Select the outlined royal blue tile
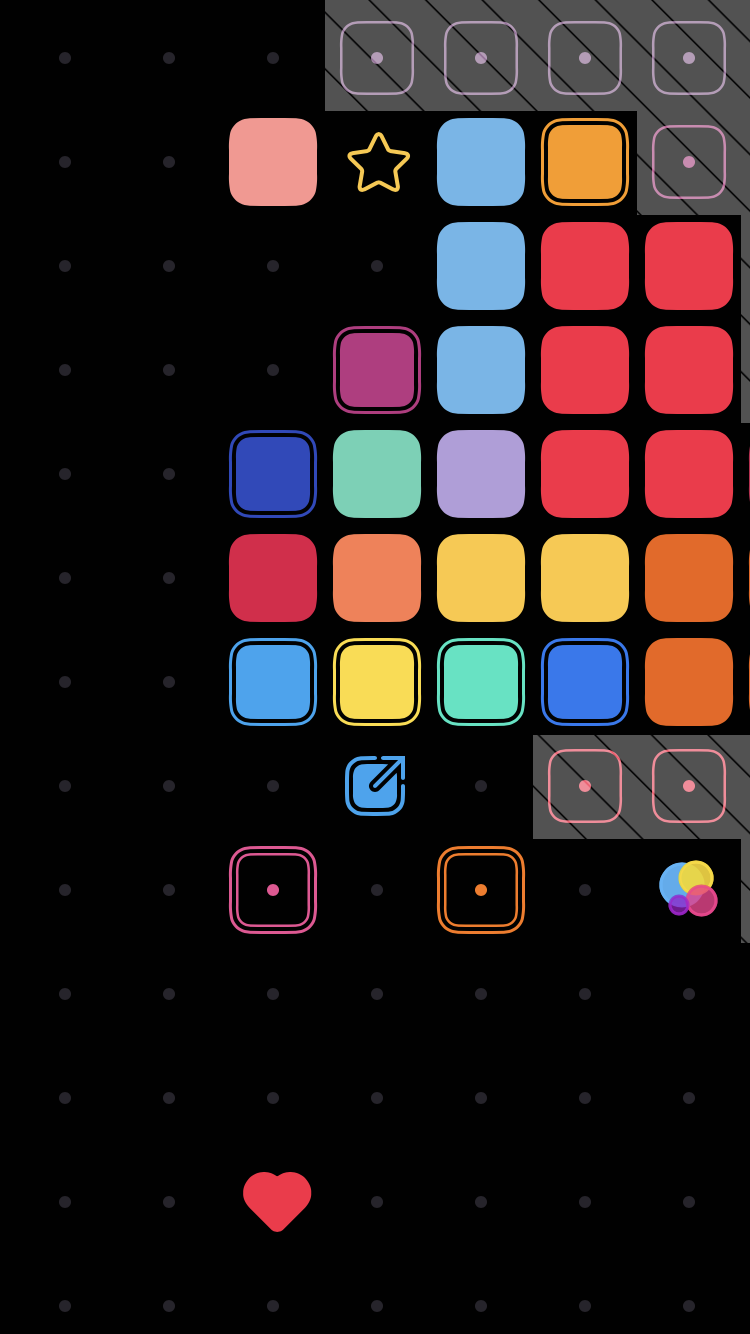 pos(585,682)
